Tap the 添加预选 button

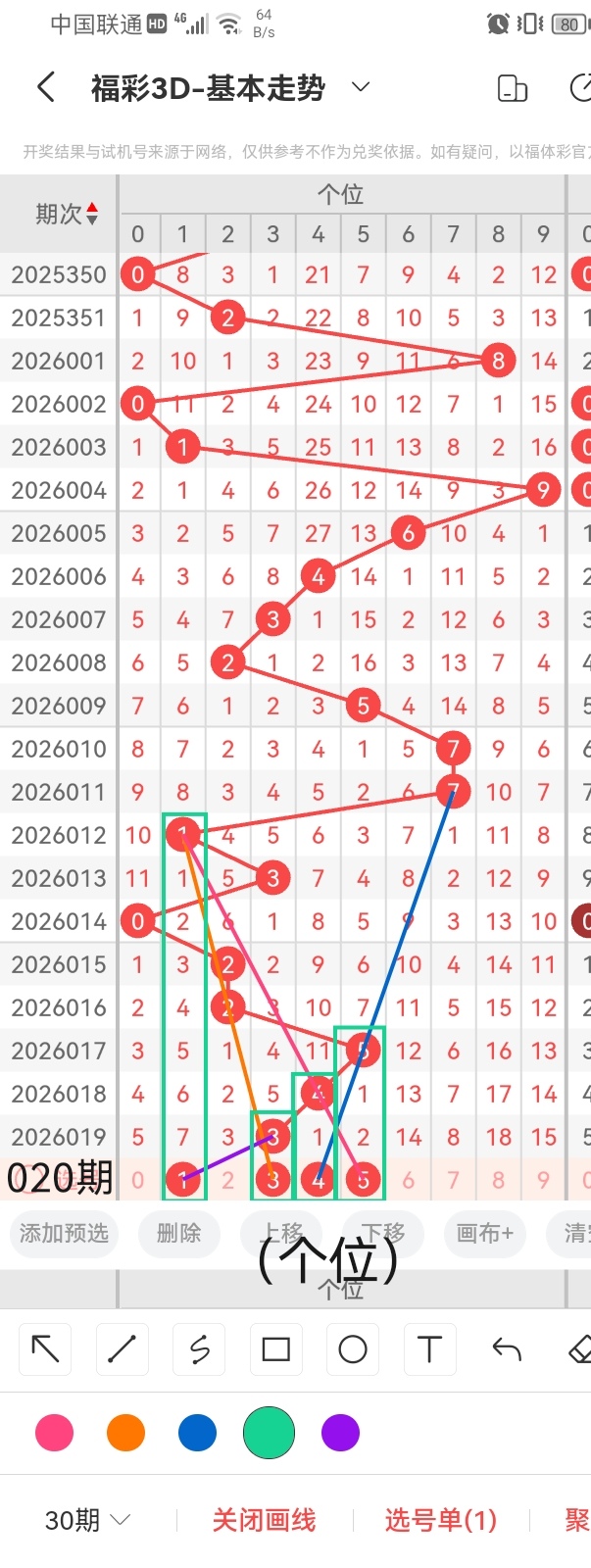pyautogui.click(x=64, y=1233)
